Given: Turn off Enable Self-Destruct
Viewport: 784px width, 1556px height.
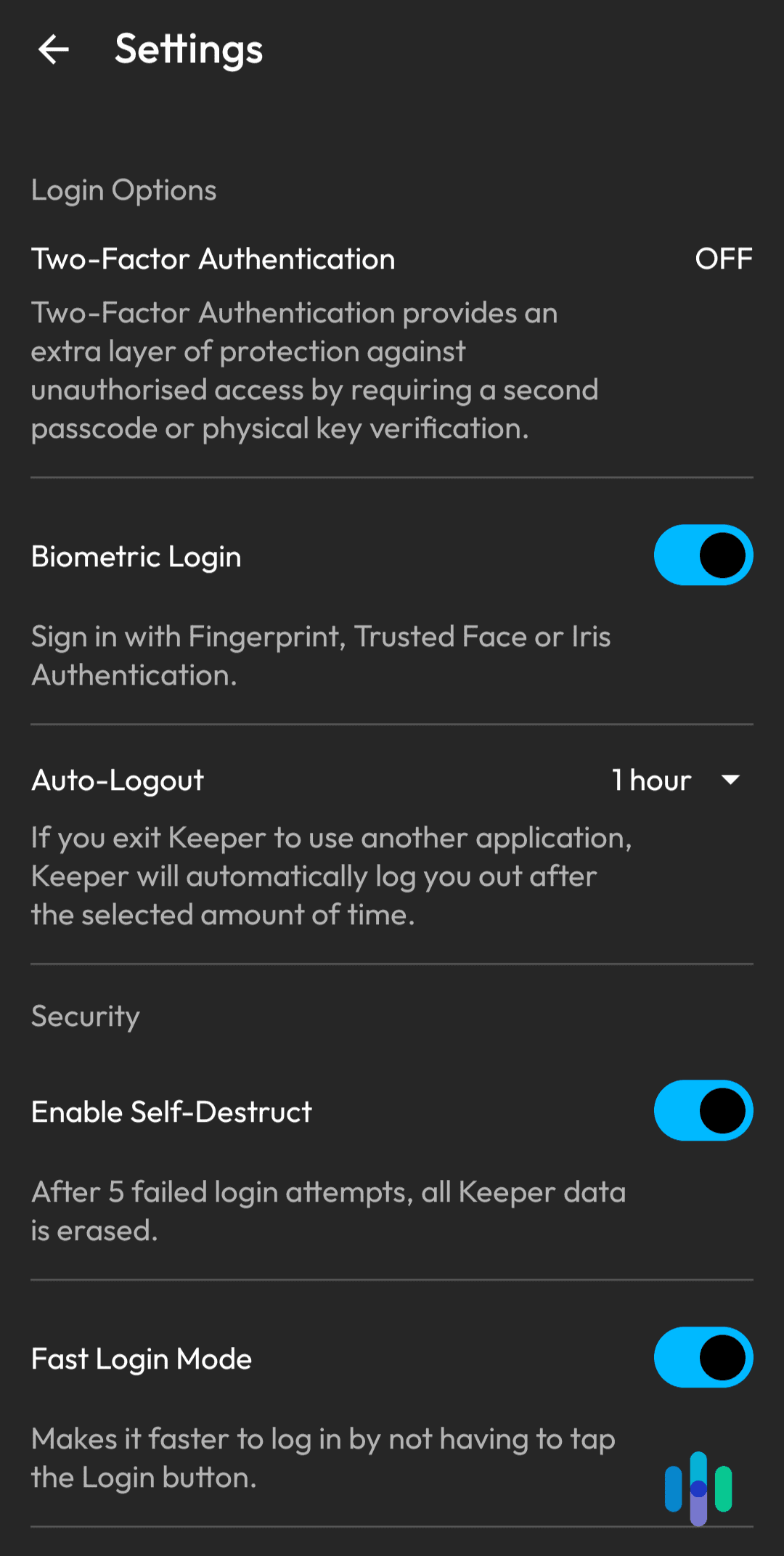Looking at the screenshot, I should coord(703,1110).
